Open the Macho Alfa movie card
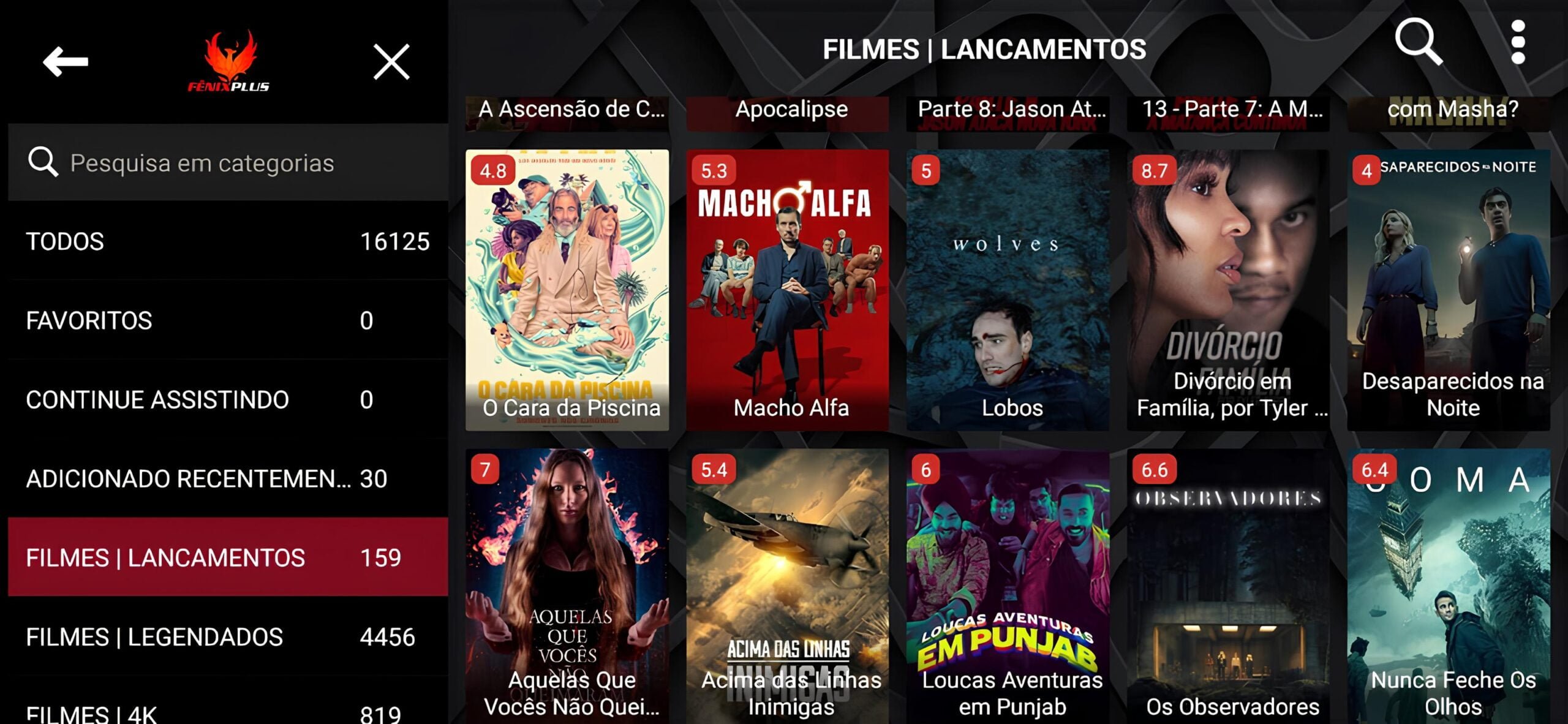This screenshot has width=1568, height=724. pos(788,290)
